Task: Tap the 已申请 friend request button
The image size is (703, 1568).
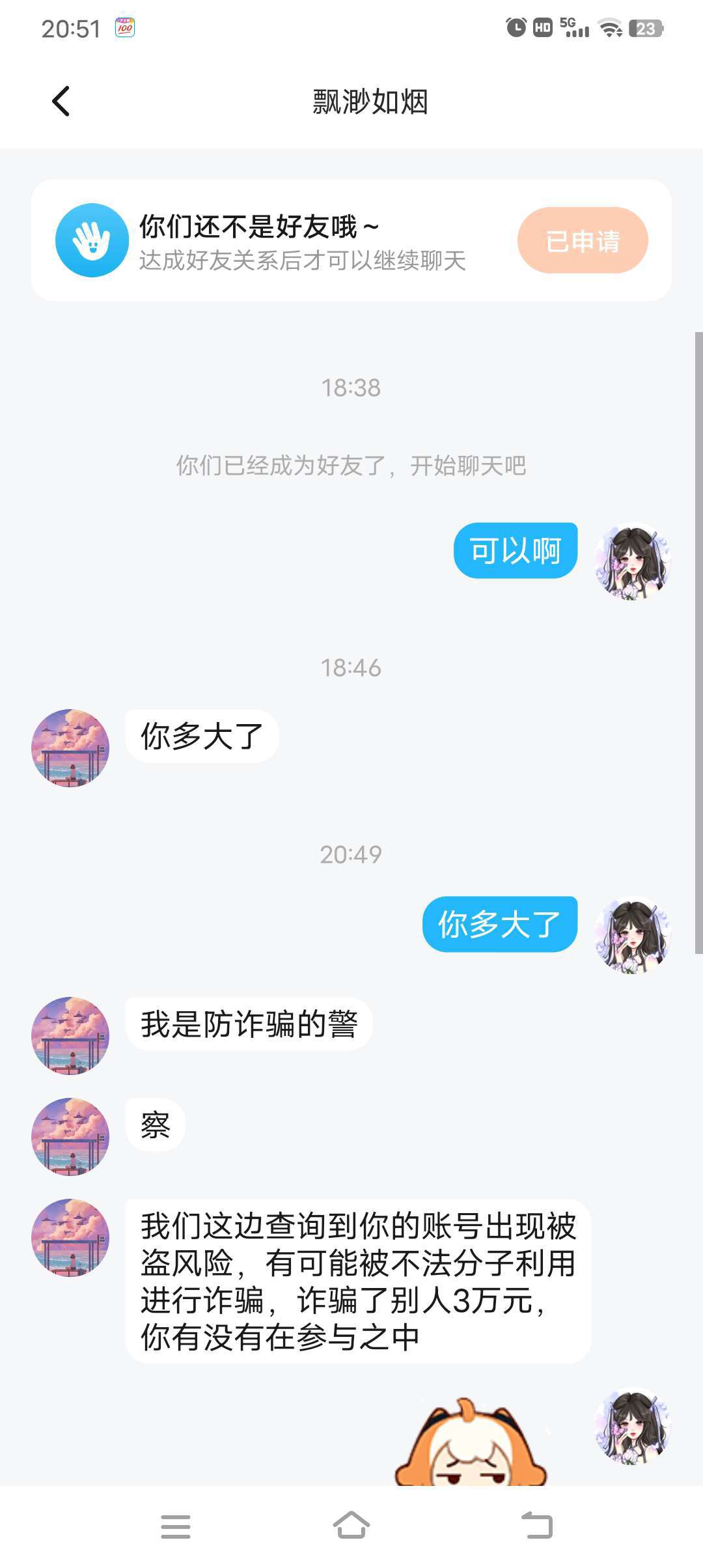Action: click(x=582, y=240)
